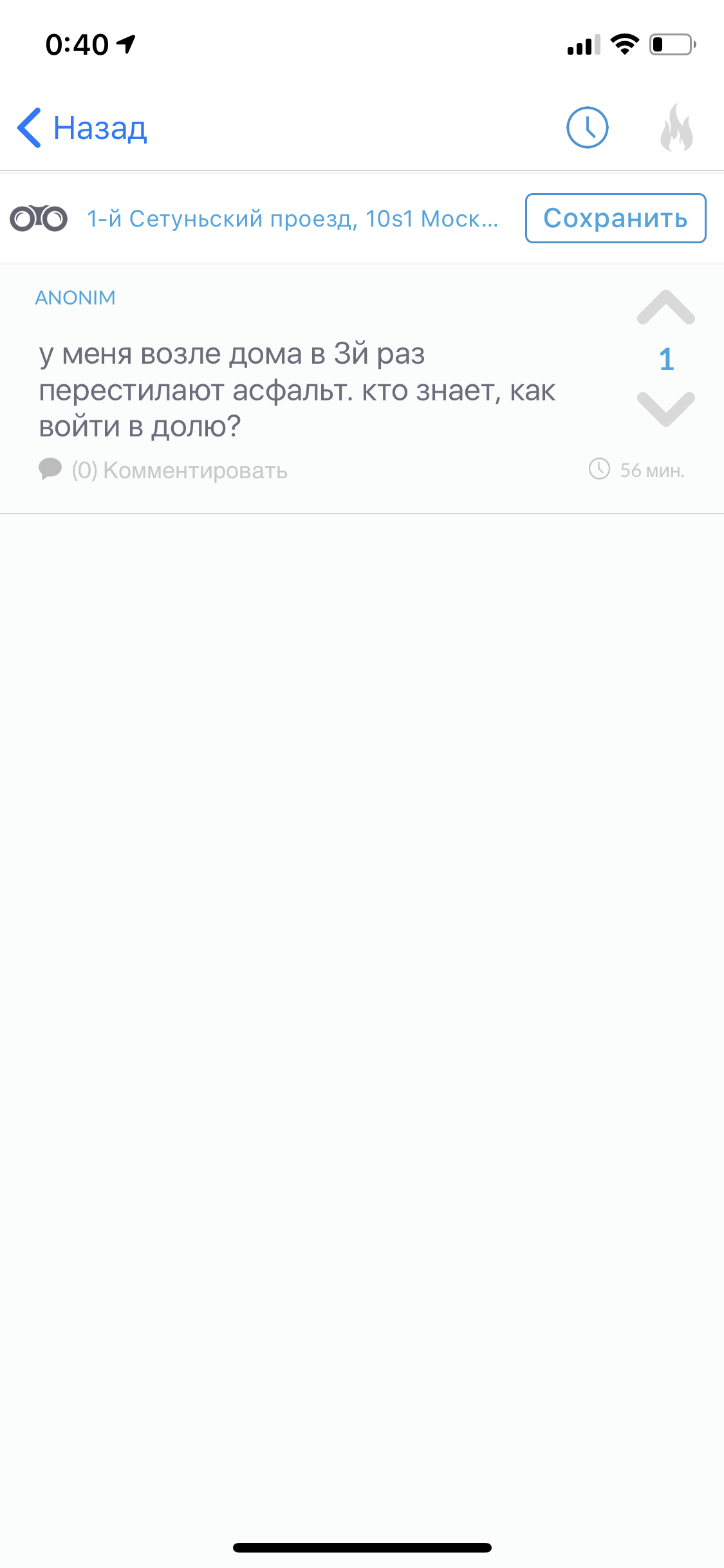Viewport: 724px width, 1568px height.
Task: Go back with the Назад button
Action: point(82,128)
